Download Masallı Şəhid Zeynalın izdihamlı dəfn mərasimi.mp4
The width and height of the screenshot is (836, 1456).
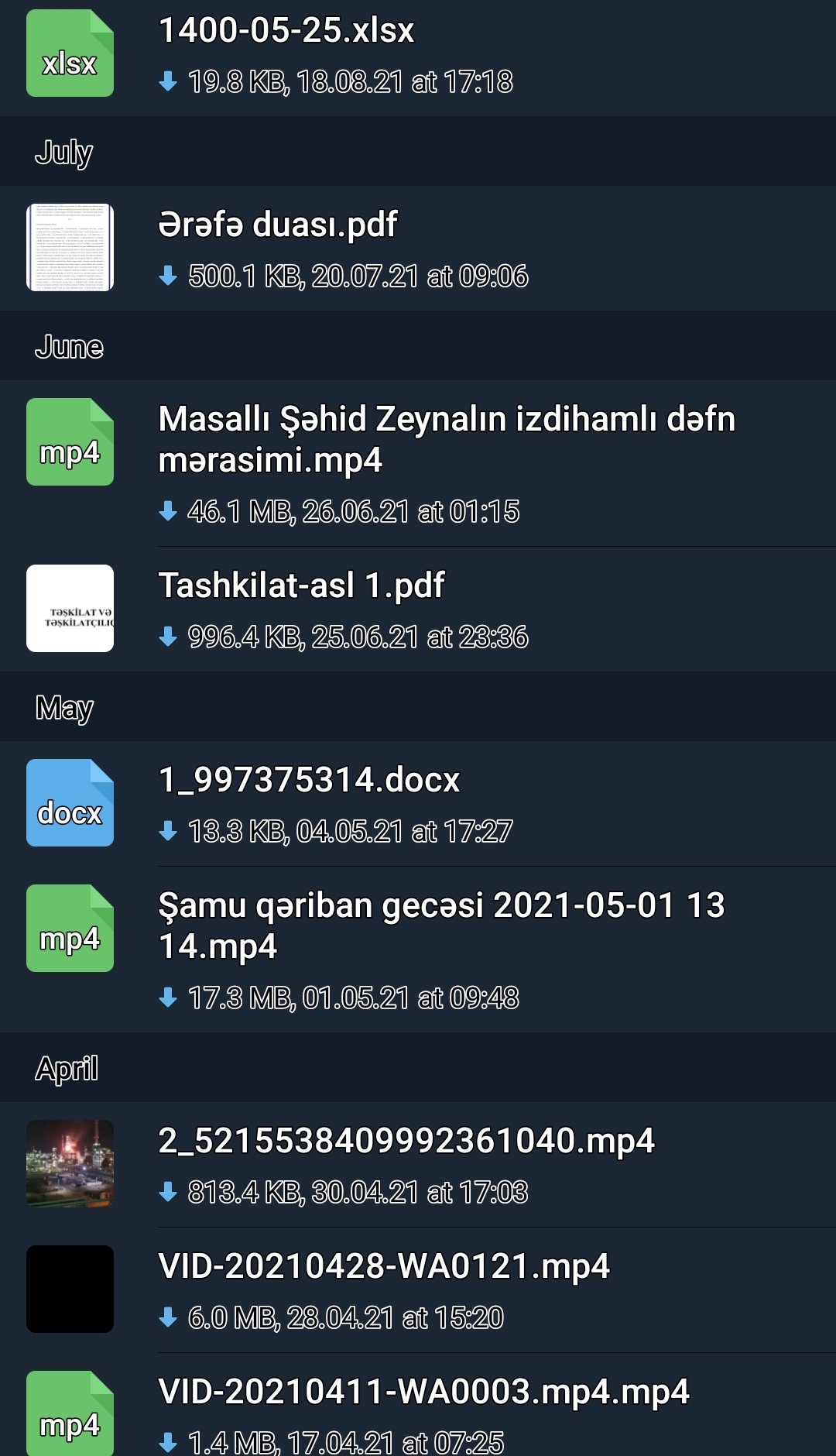point(168,511)
